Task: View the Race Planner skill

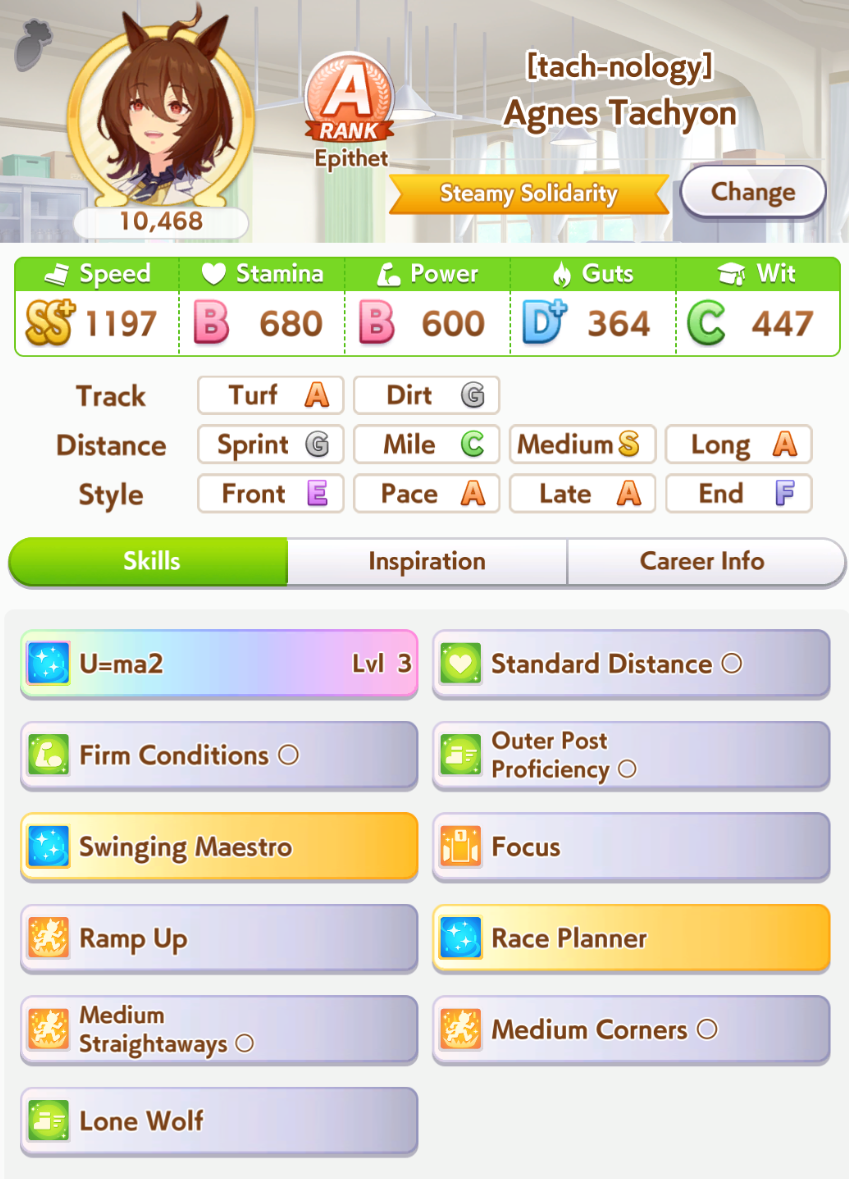Action: (x=631, y=939)
